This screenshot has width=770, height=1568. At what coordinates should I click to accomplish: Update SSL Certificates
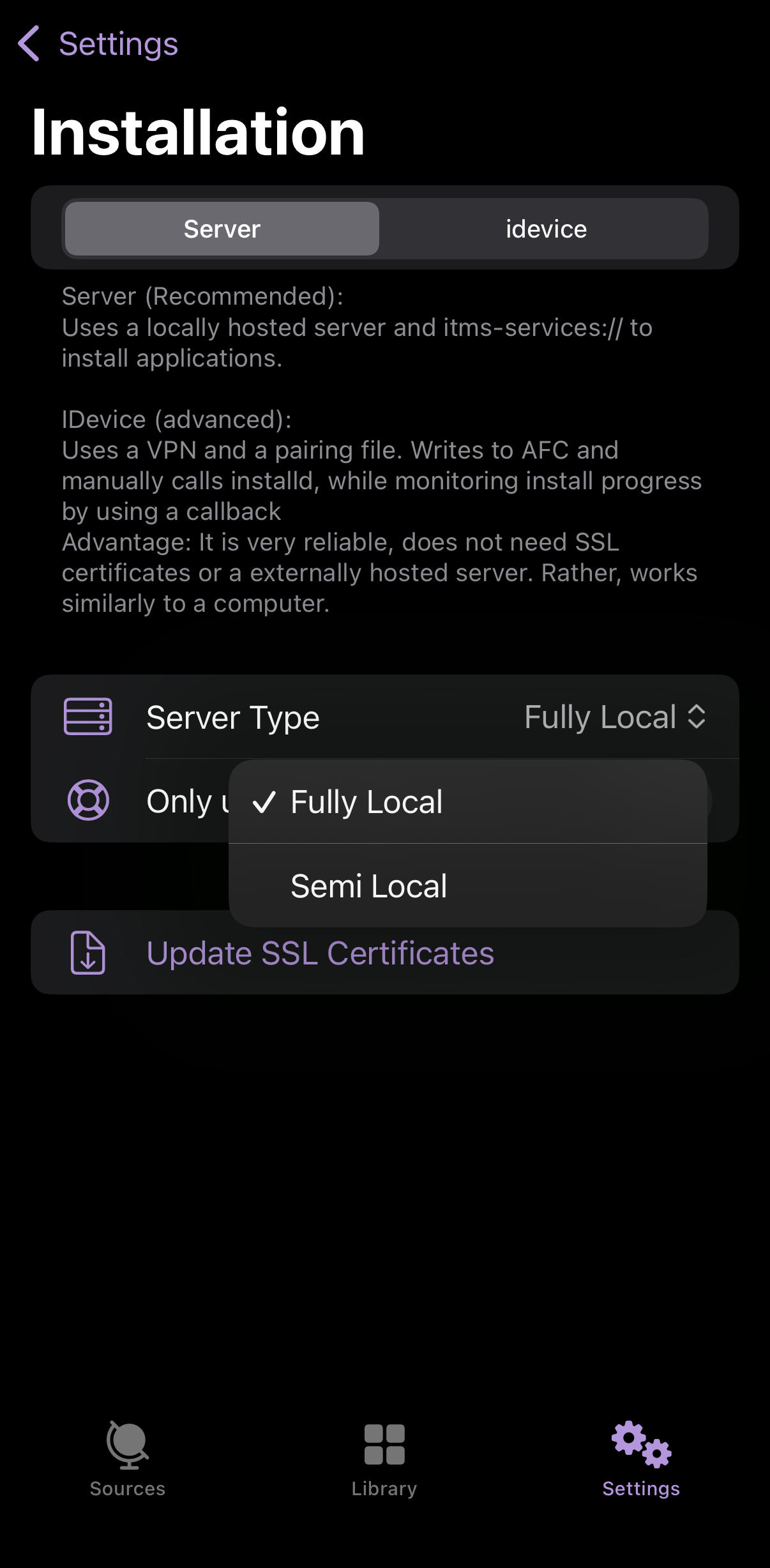tap(320, 953)
